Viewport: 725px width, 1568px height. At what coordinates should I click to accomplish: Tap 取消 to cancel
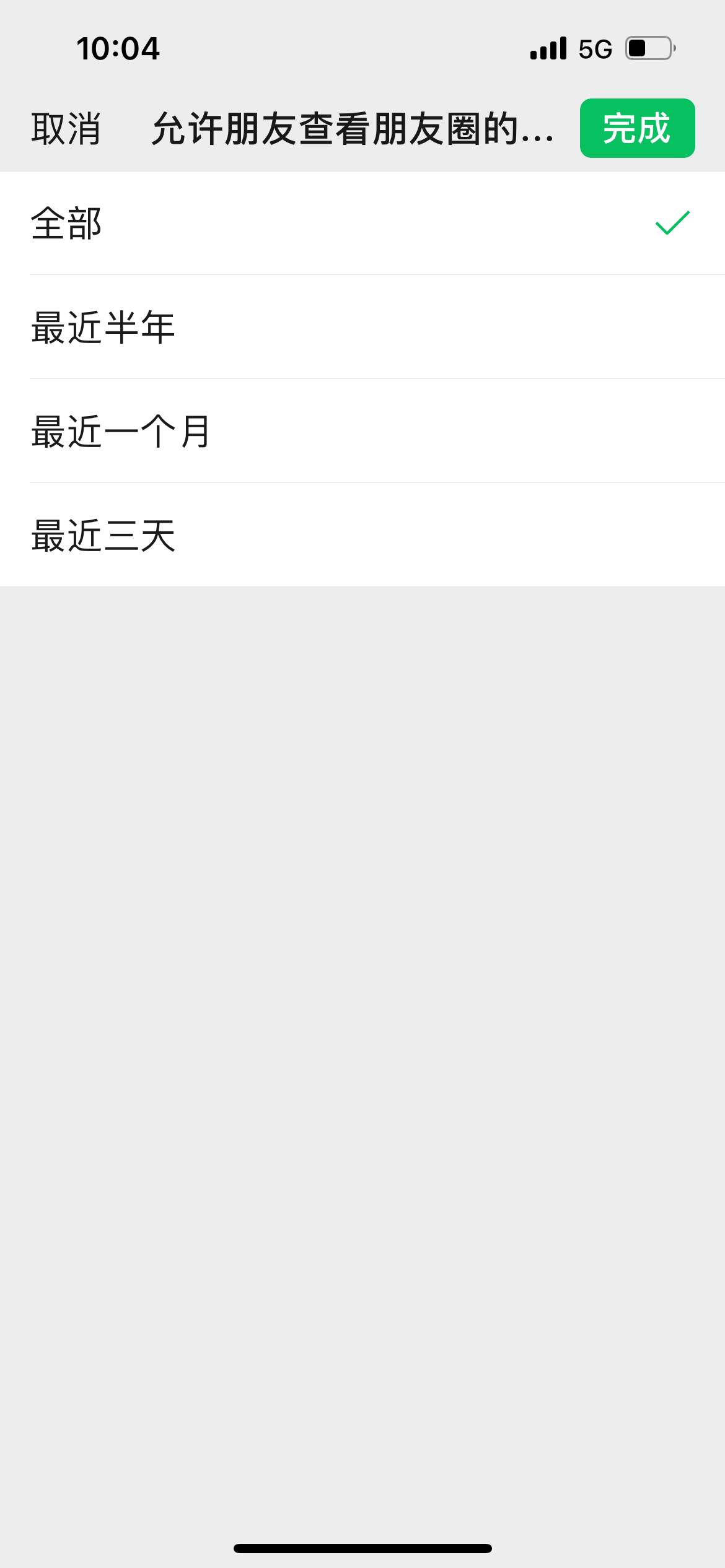coord(66,129)
